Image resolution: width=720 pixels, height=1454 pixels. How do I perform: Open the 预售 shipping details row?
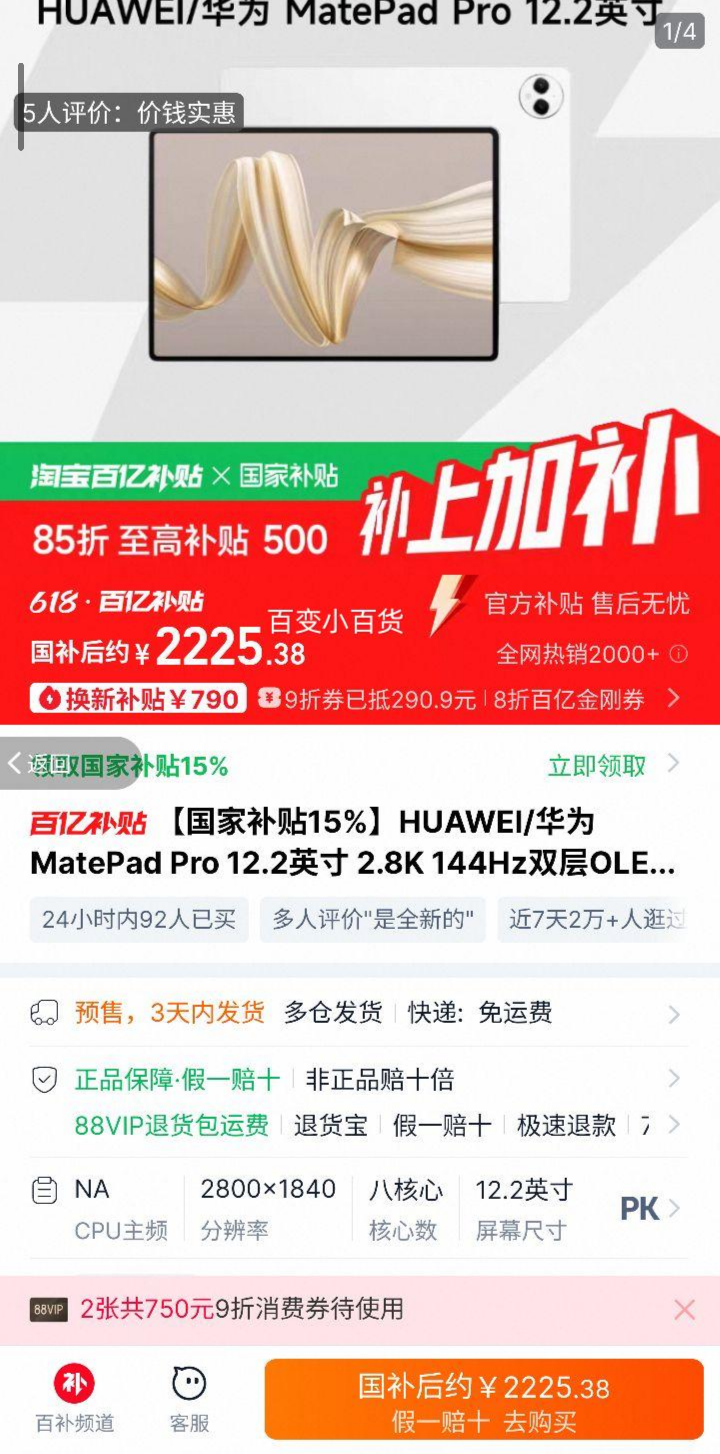360,1013
